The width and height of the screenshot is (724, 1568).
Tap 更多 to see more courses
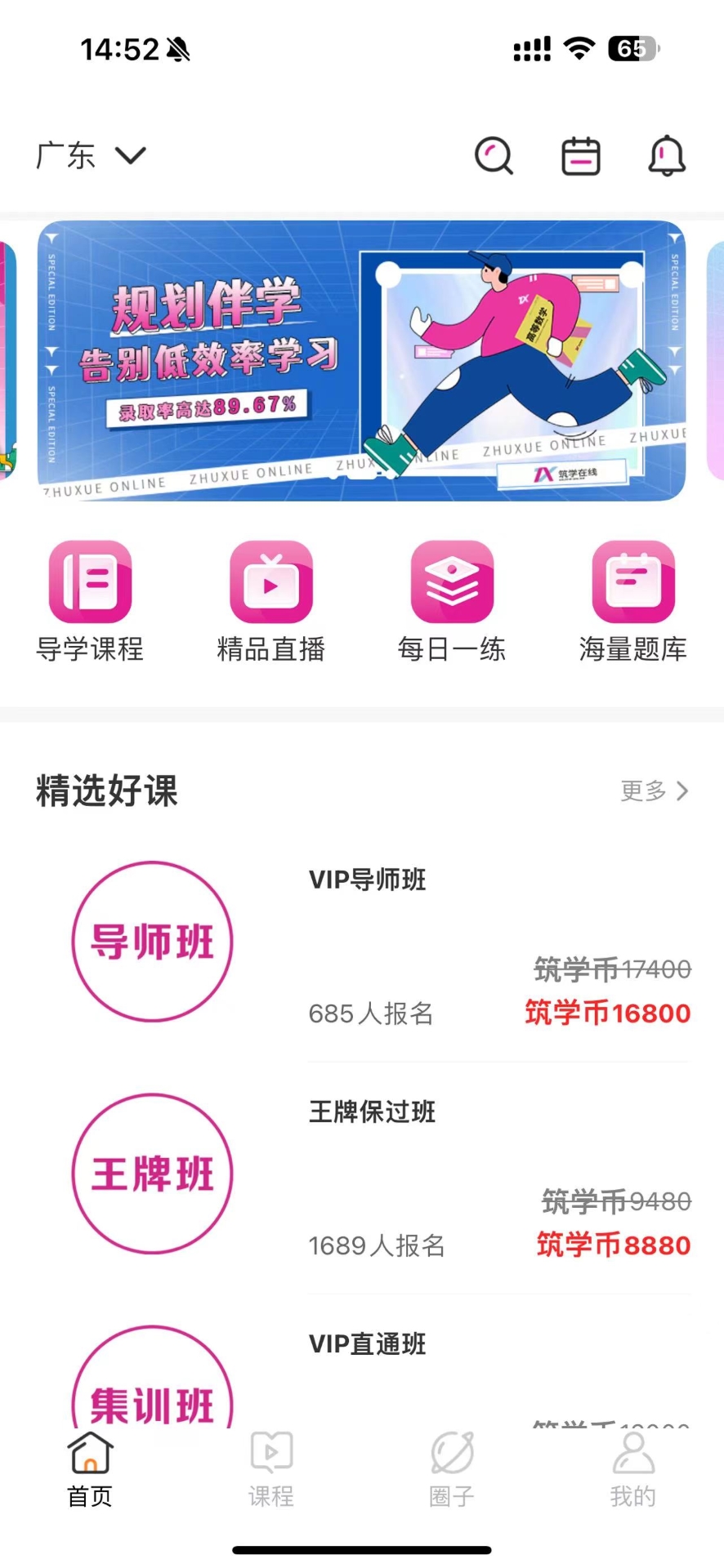pos(655,791)
